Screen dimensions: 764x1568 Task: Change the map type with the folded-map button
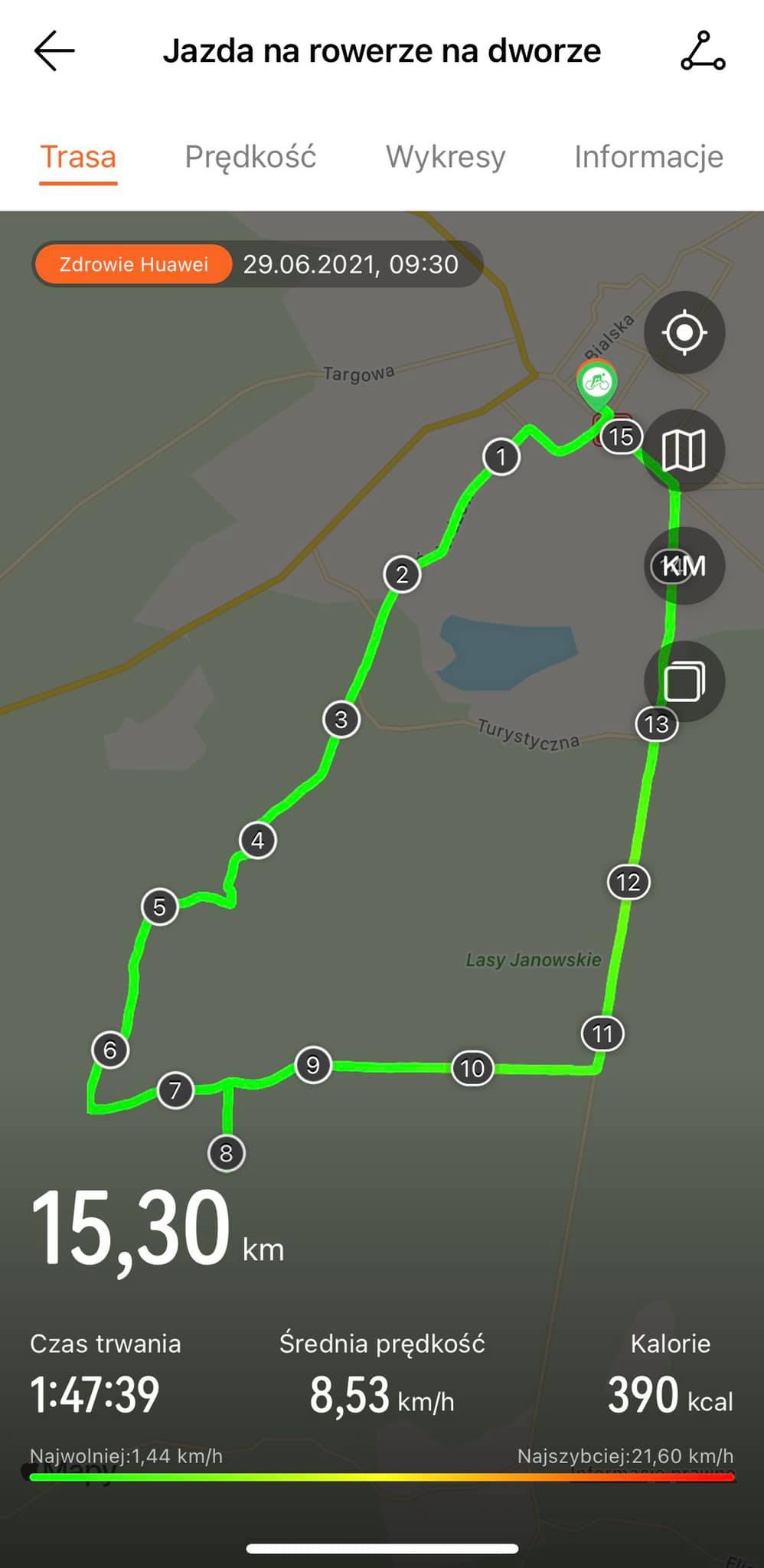(x=684, y=450)
